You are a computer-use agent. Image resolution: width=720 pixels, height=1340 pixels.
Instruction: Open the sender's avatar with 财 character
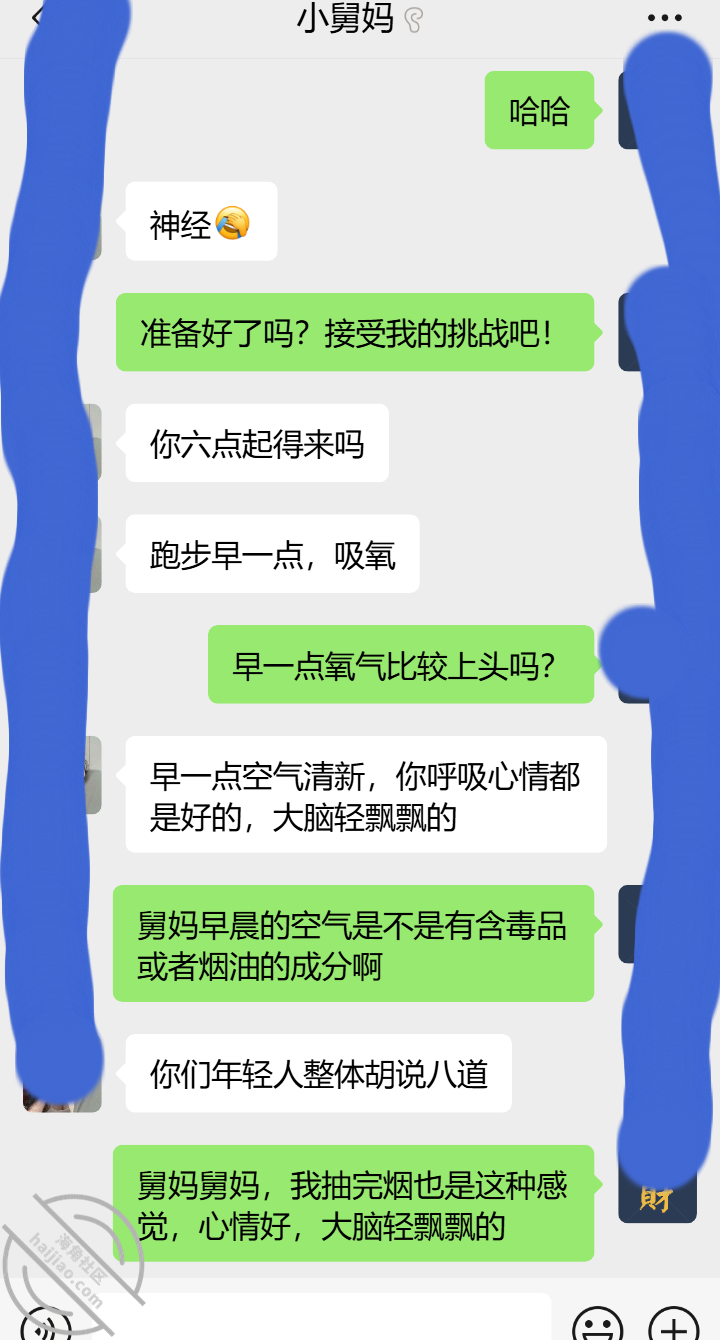(657, 1190)
